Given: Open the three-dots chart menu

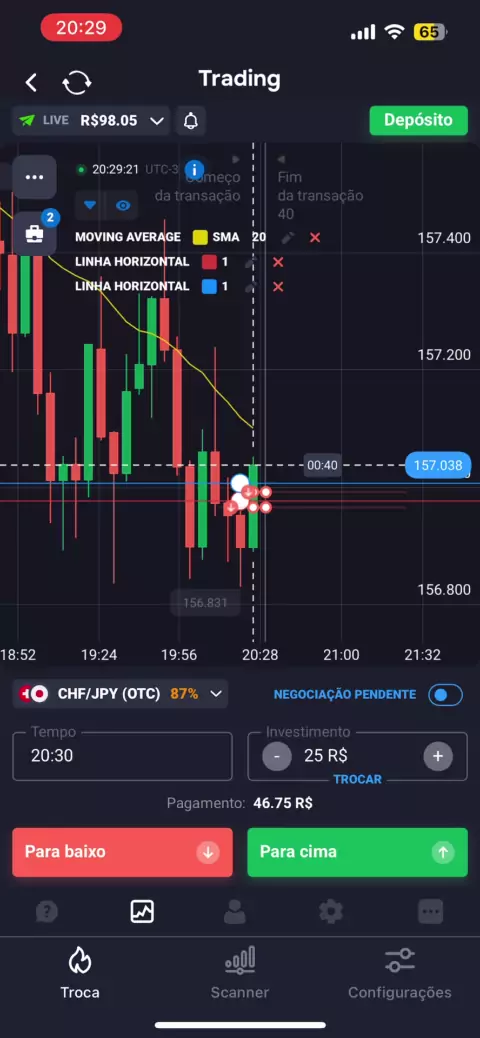Looking at the screenshot, I should tap(34, 177).
